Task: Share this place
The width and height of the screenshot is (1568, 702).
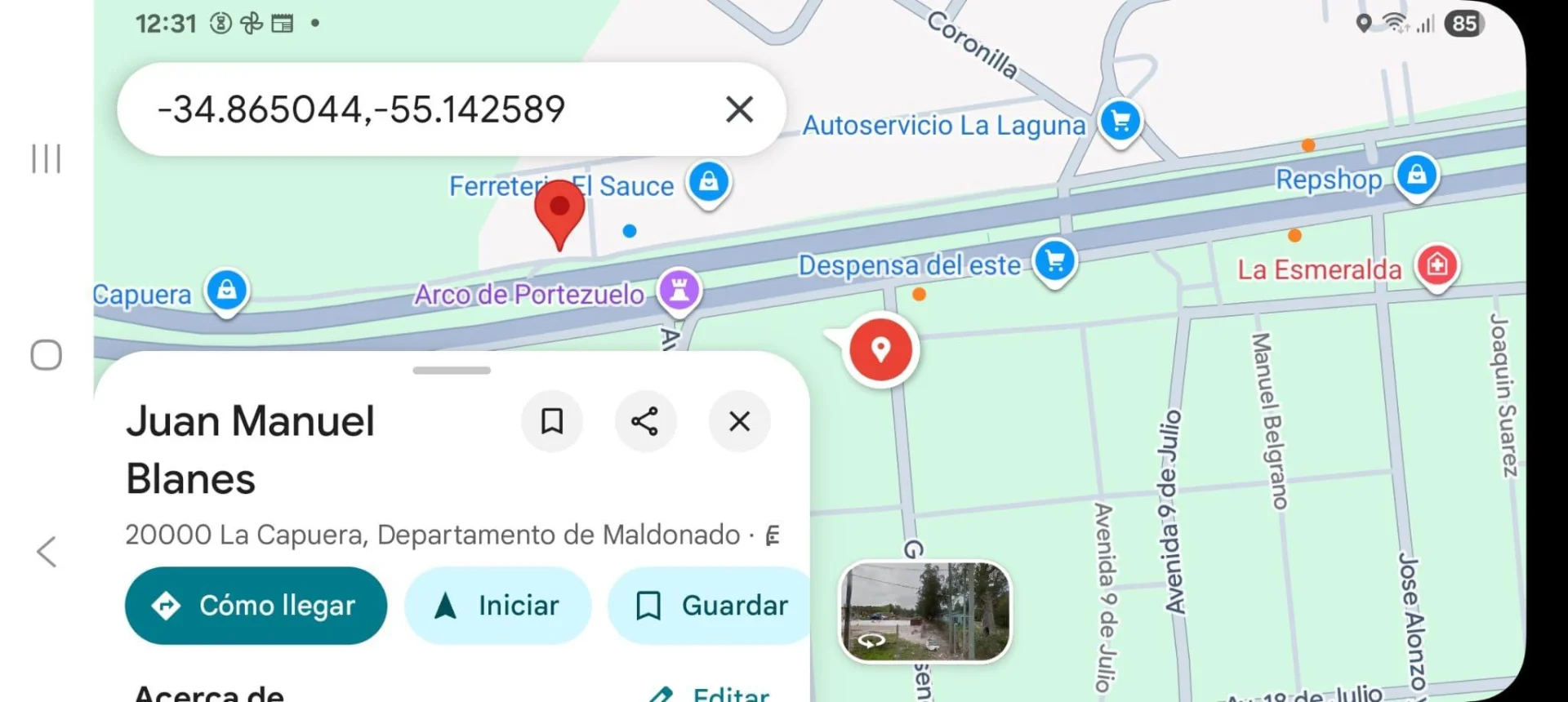Action: [x=645, y=421]
